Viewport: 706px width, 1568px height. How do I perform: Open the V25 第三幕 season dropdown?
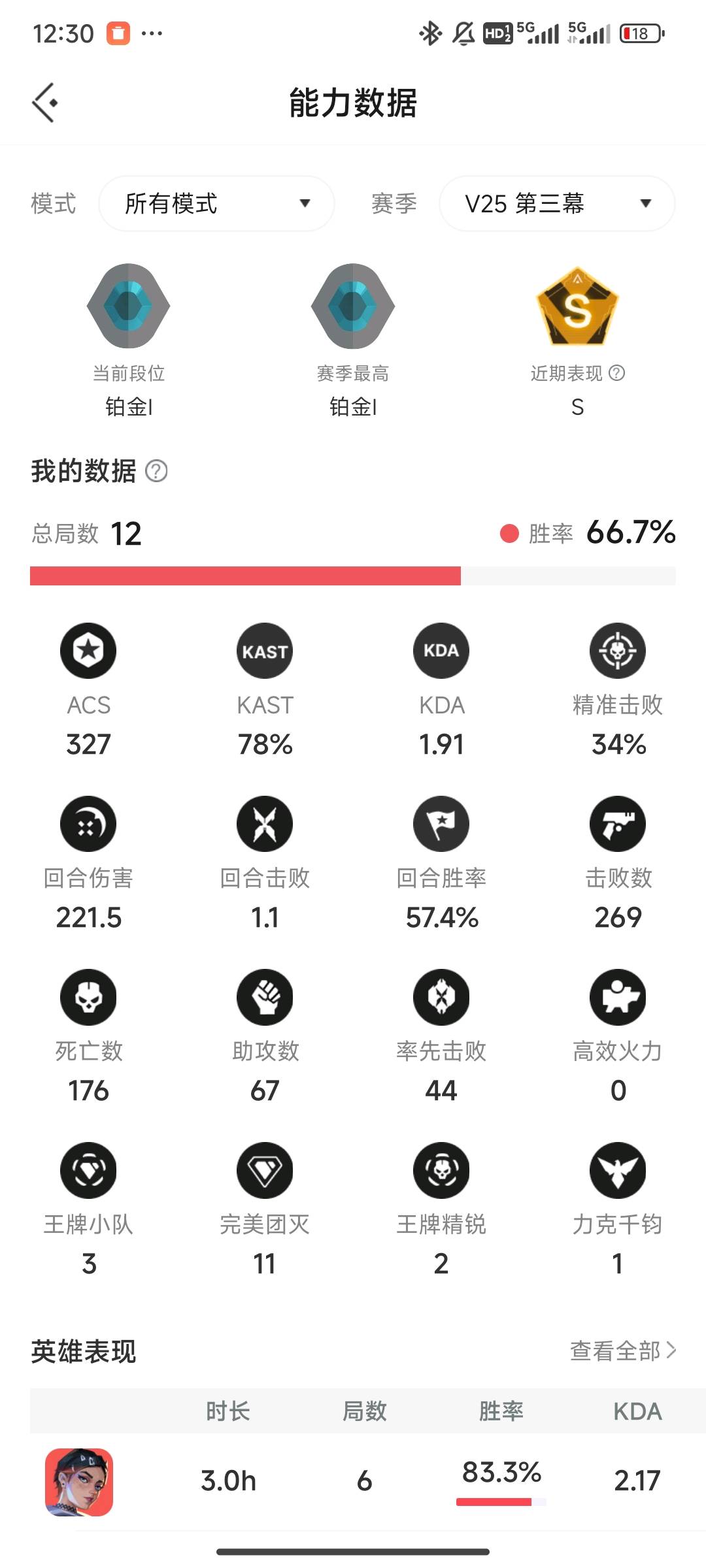[x=557, y=203]
